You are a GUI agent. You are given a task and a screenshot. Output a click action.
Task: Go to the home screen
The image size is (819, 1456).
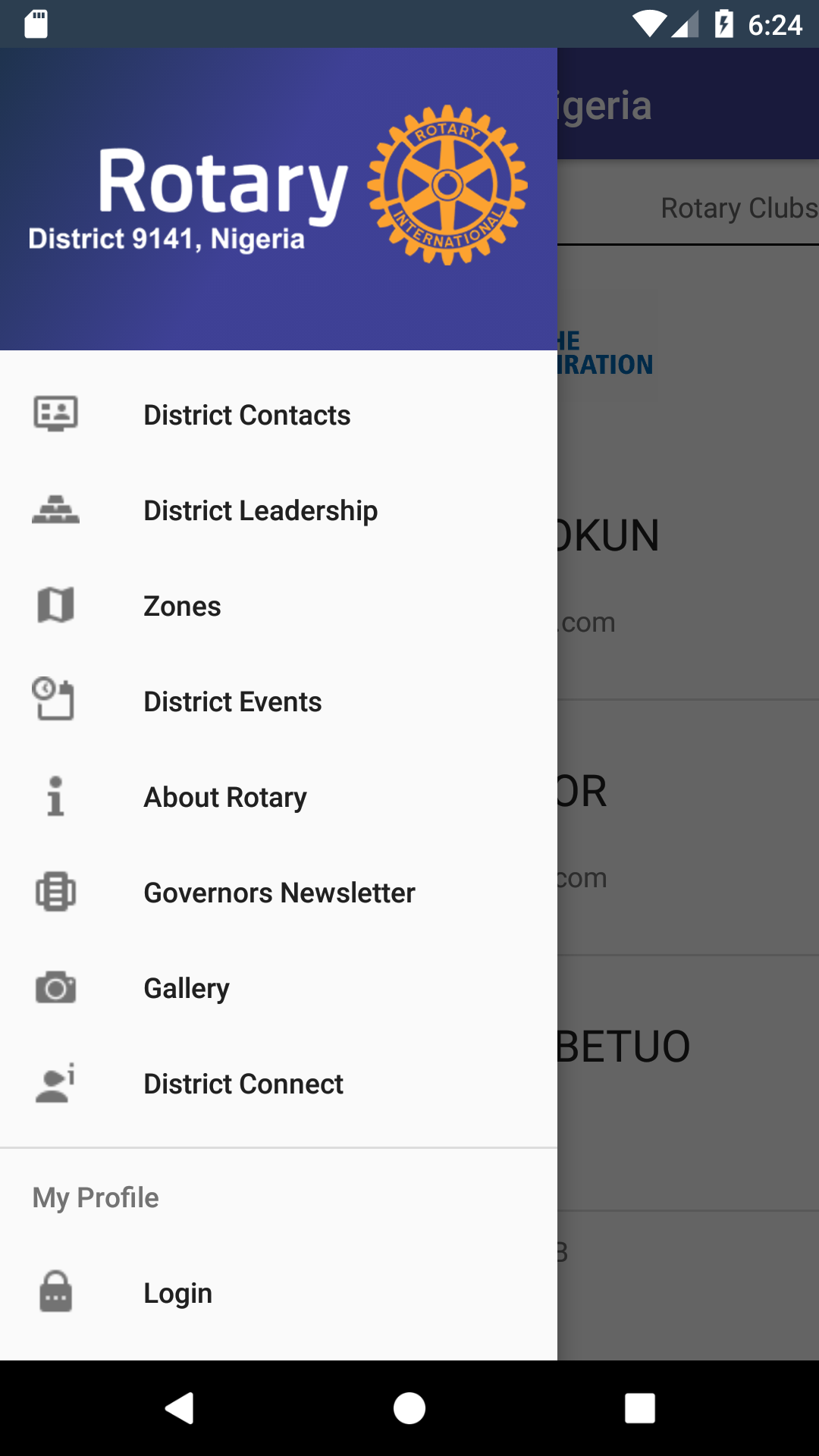[x=409, y=1408]
